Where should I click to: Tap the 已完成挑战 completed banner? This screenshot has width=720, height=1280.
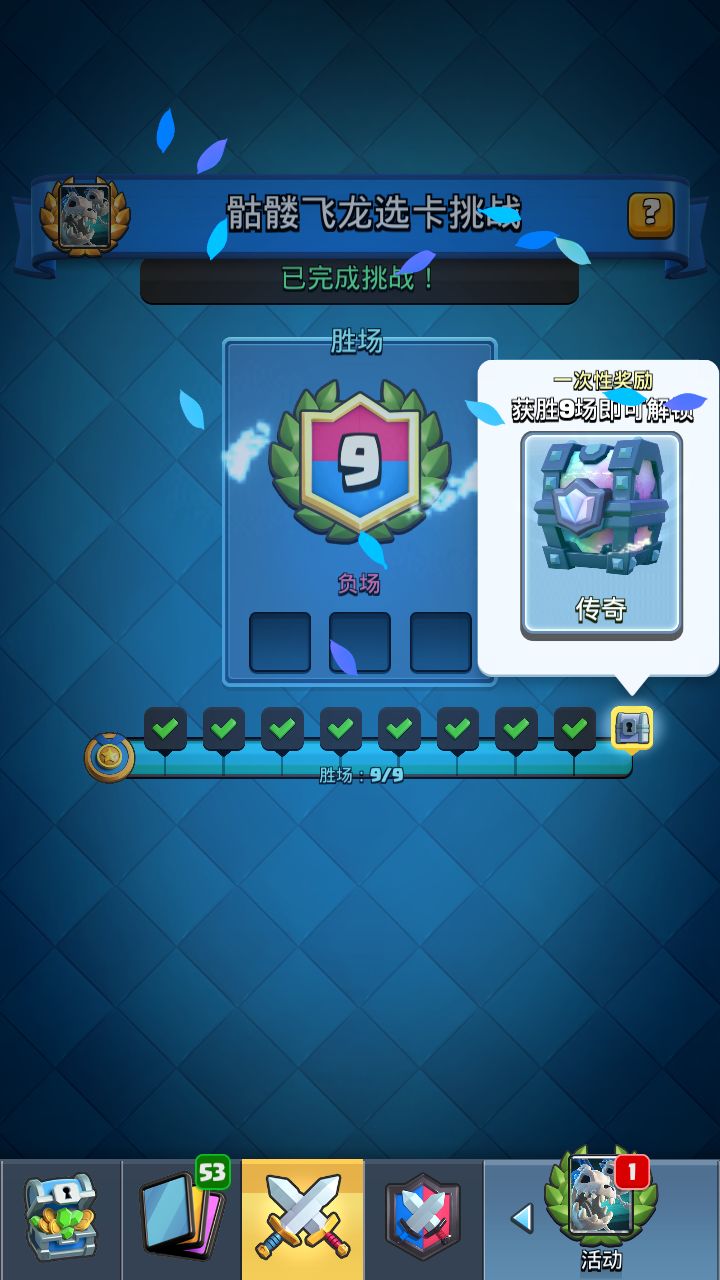[x=360, y=283]
